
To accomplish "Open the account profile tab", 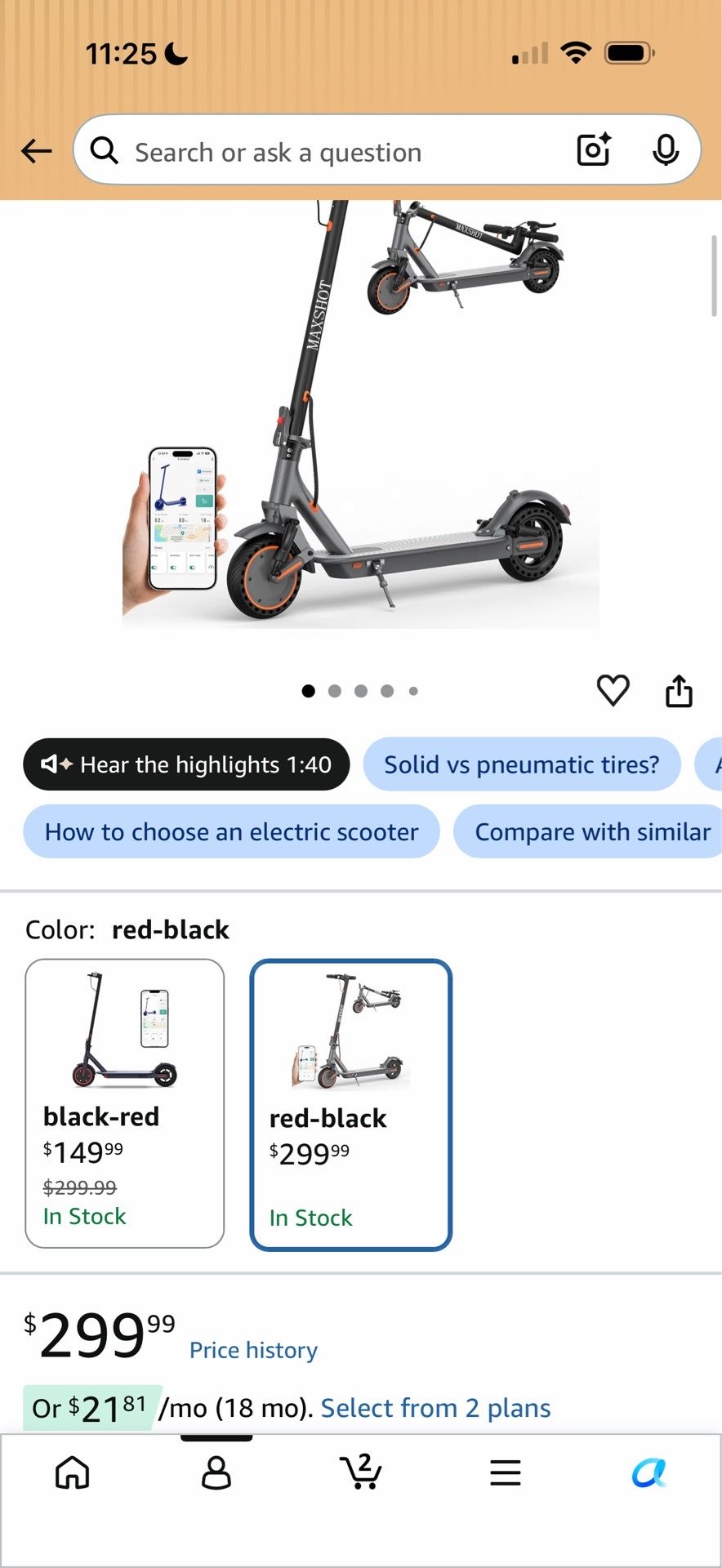I will click(x=216, y=1472).
